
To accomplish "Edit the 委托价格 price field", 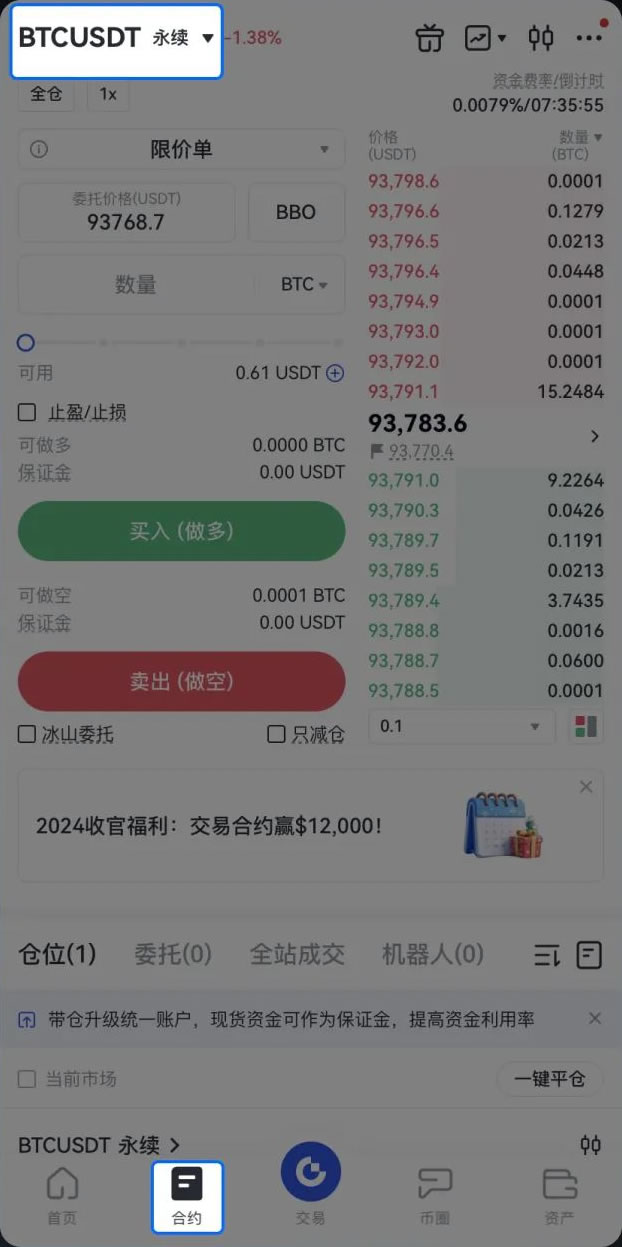I will [126, 212].
